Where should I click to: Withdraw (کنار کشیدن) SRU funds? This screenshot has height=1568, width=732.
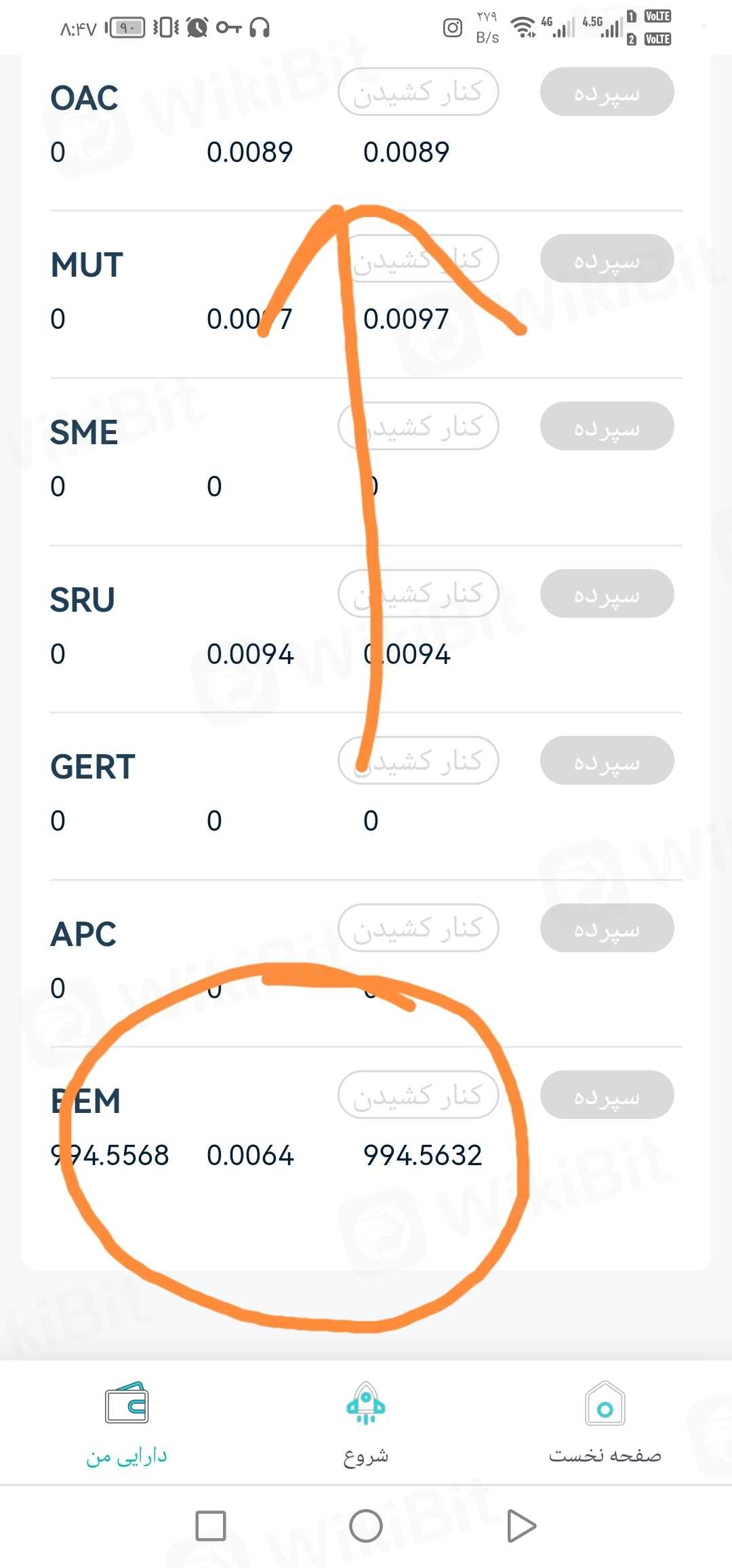click(418, 593)
